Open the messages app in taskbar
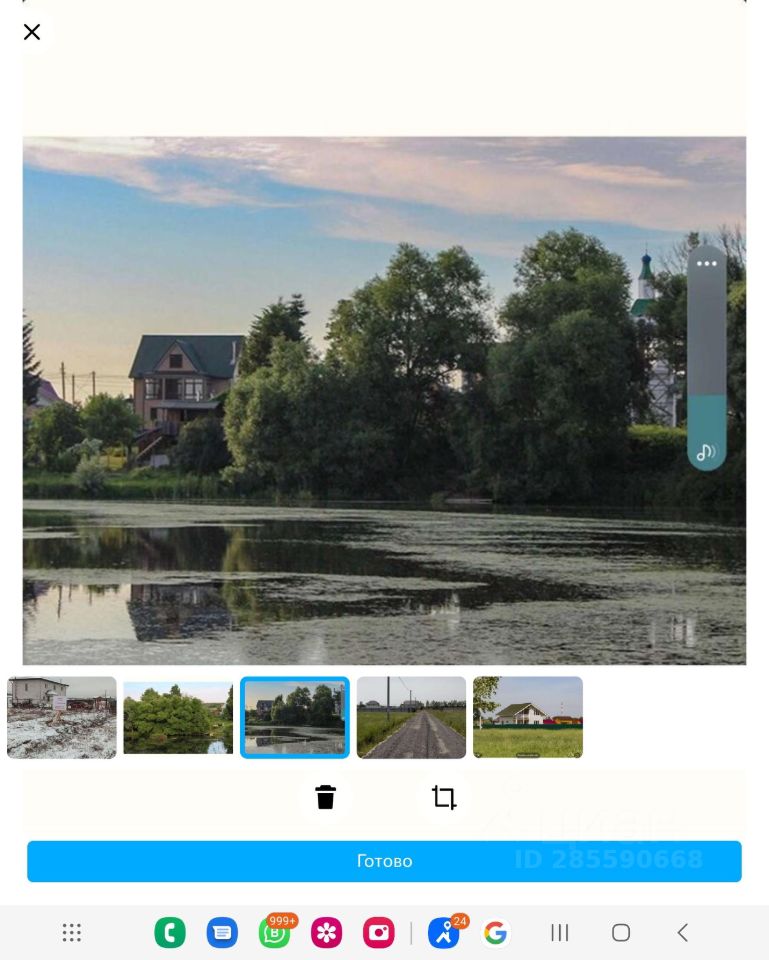769x960 pixels. click(222, 933)
